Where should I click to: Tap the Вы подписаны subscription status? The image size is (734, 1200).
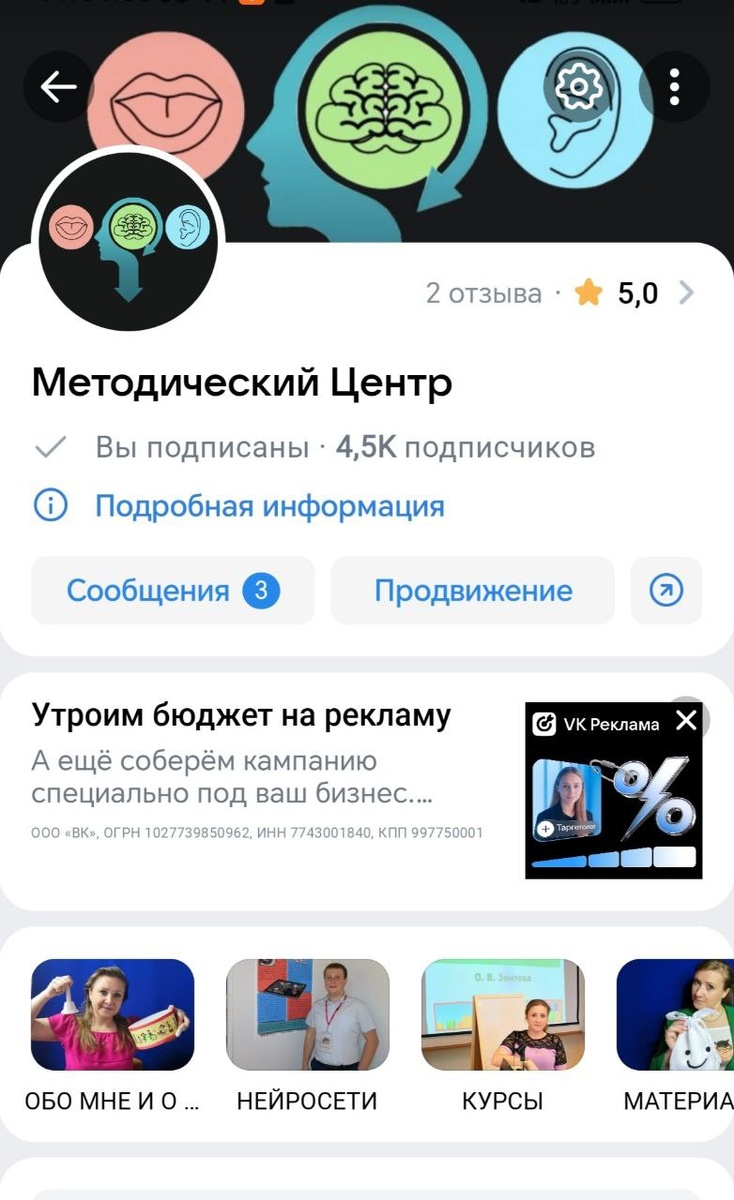click(x=200, y=447)
